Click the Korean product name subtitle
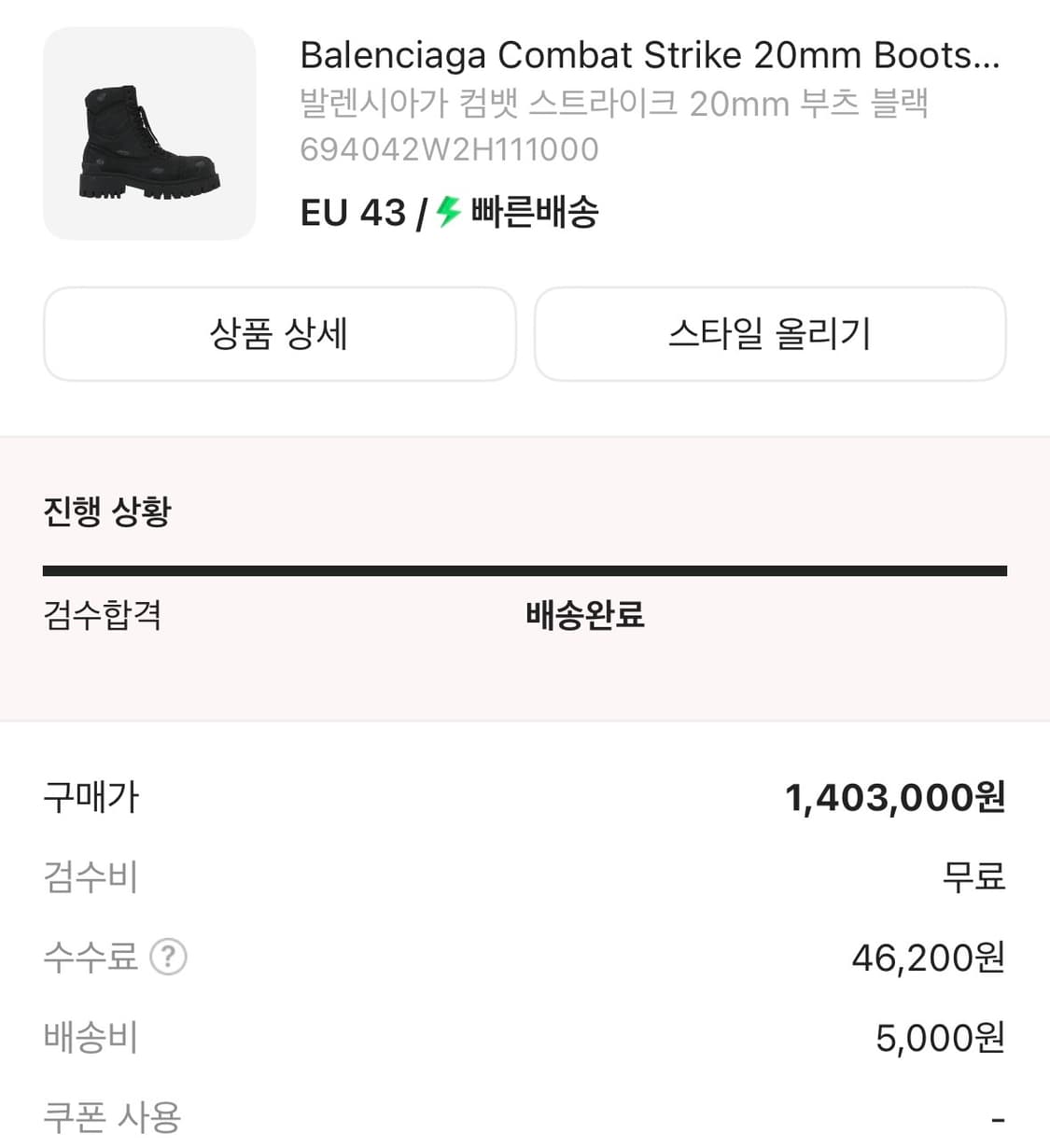Screen dimensions: 1050x1148 tap(613, 105)
